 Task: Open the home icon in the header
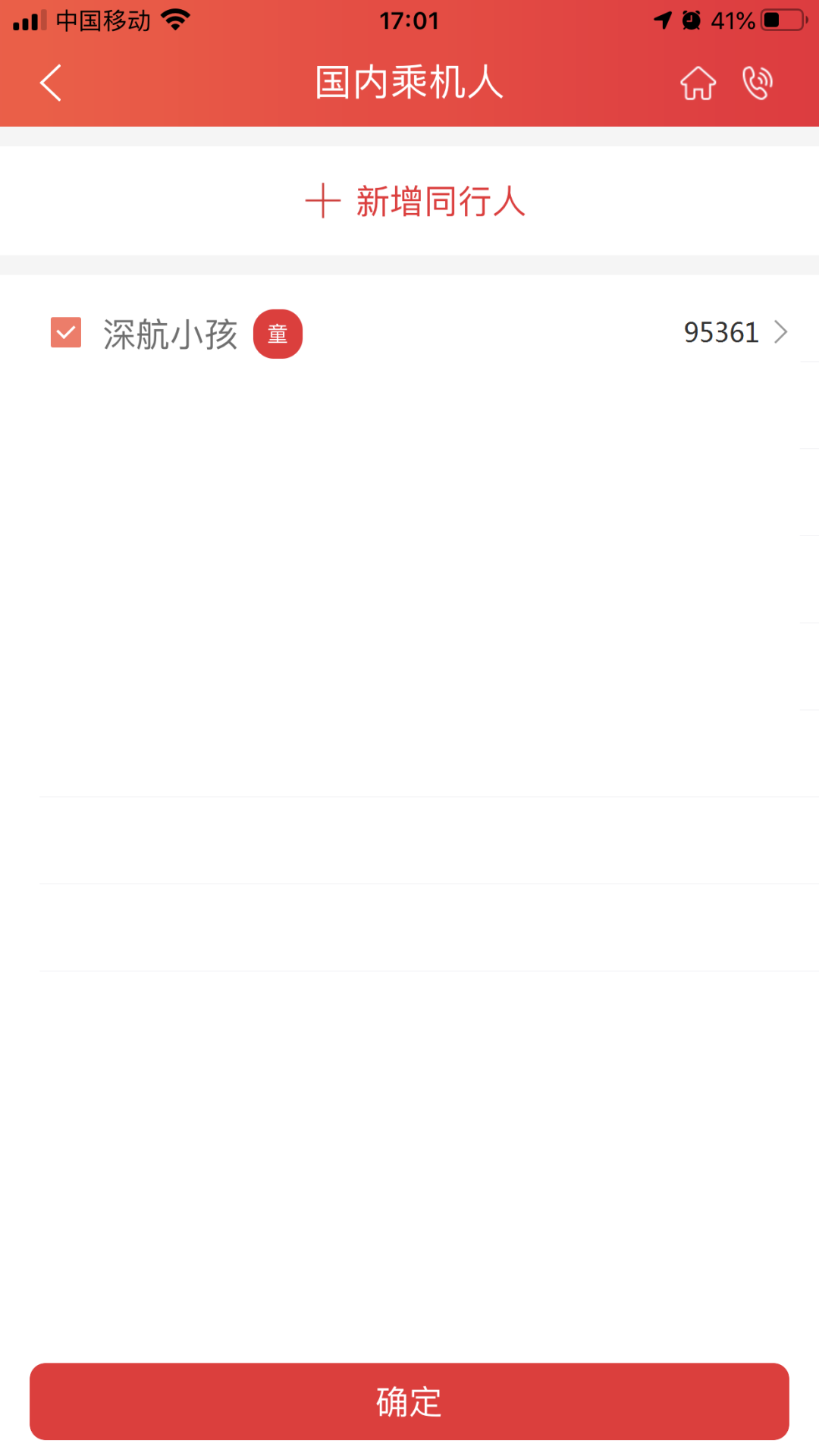pos(698,83)
